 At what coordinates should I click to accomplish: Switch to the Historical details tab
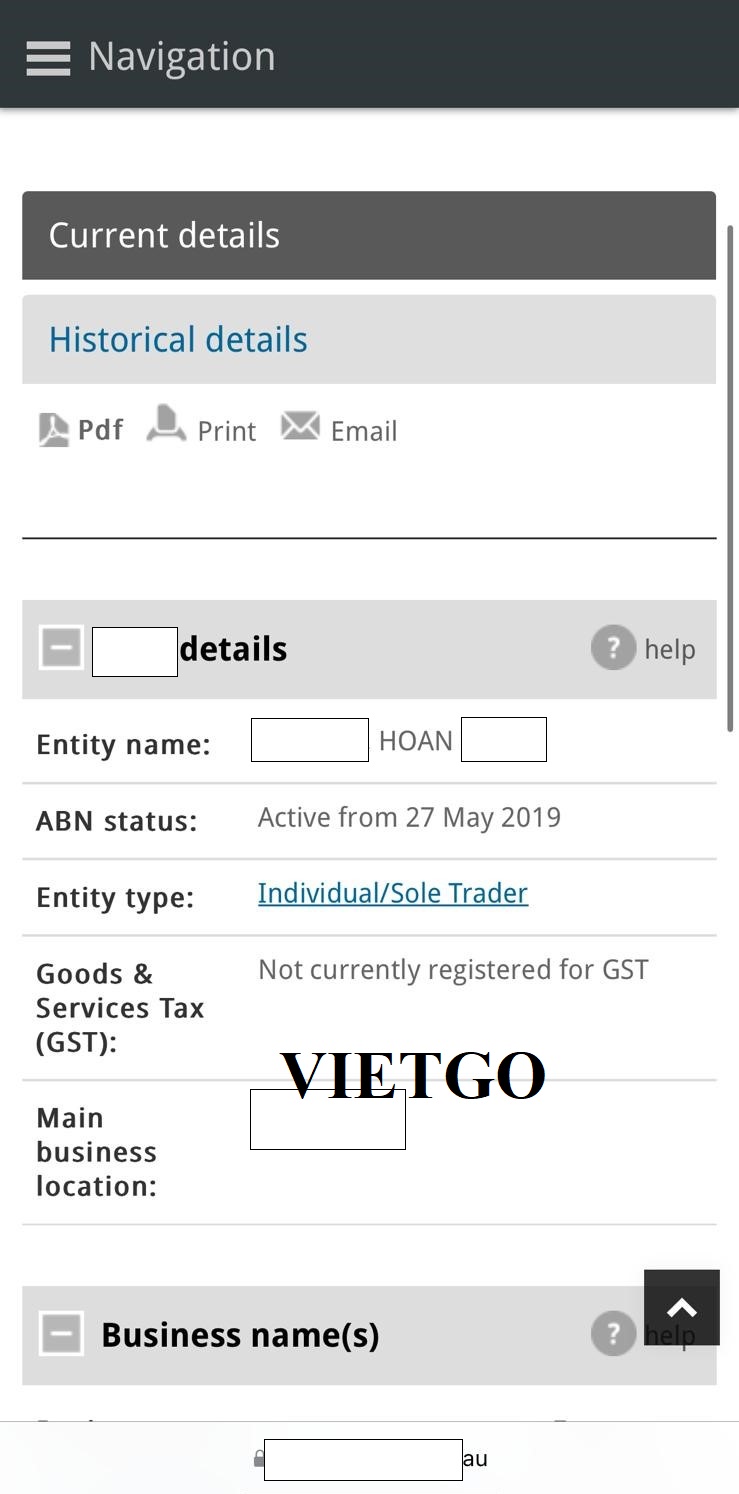point(369,339)
